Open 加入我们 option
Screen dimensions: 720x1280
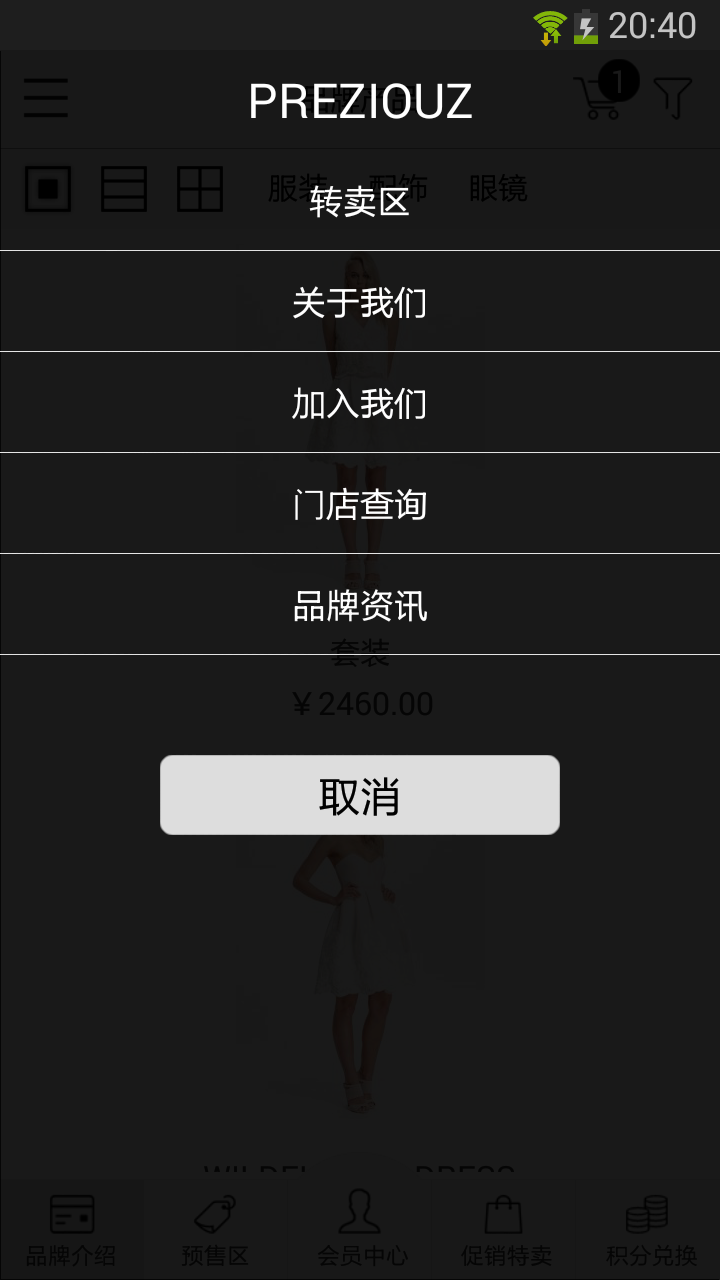pos(360,403)
